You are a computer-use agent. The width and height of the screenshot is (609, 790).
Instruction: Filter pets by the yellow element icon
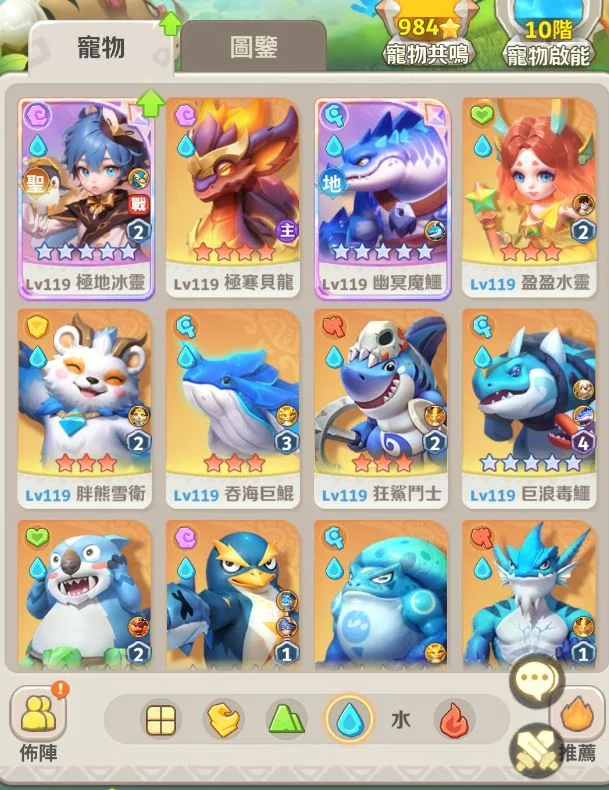pos(224,719)
